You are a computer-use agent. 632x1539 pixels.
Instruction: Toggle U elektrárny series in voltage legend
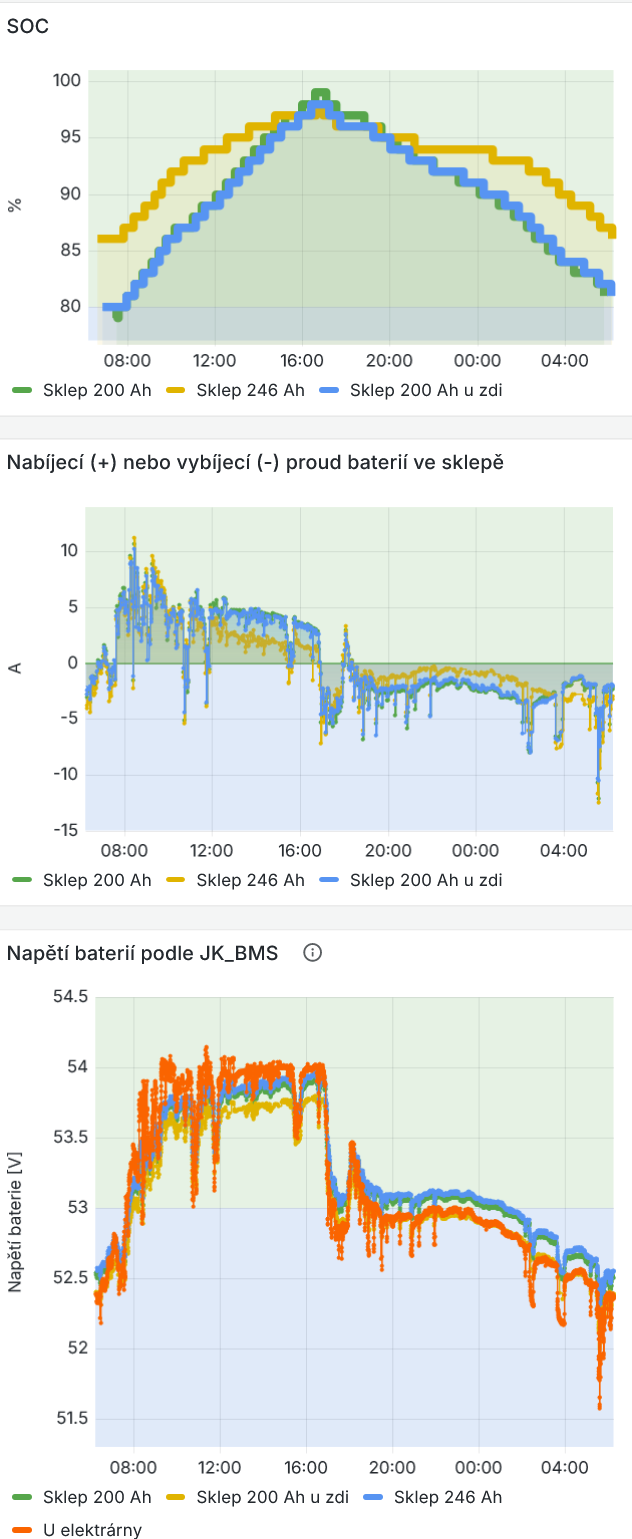tap(92, 1529)
